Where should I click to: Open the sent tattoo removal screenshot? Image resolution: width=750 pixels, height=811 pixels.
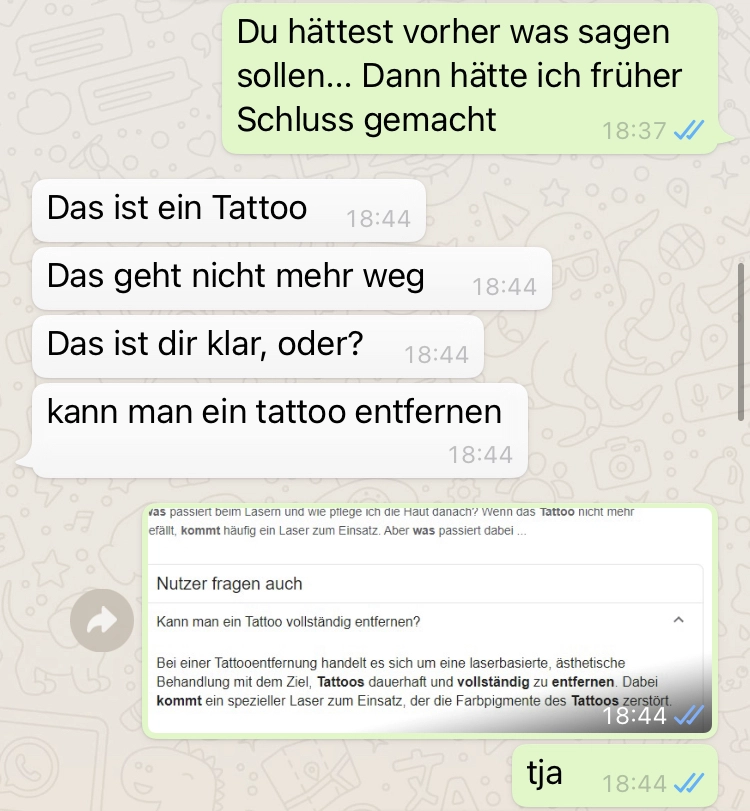[x=429, y=621]
